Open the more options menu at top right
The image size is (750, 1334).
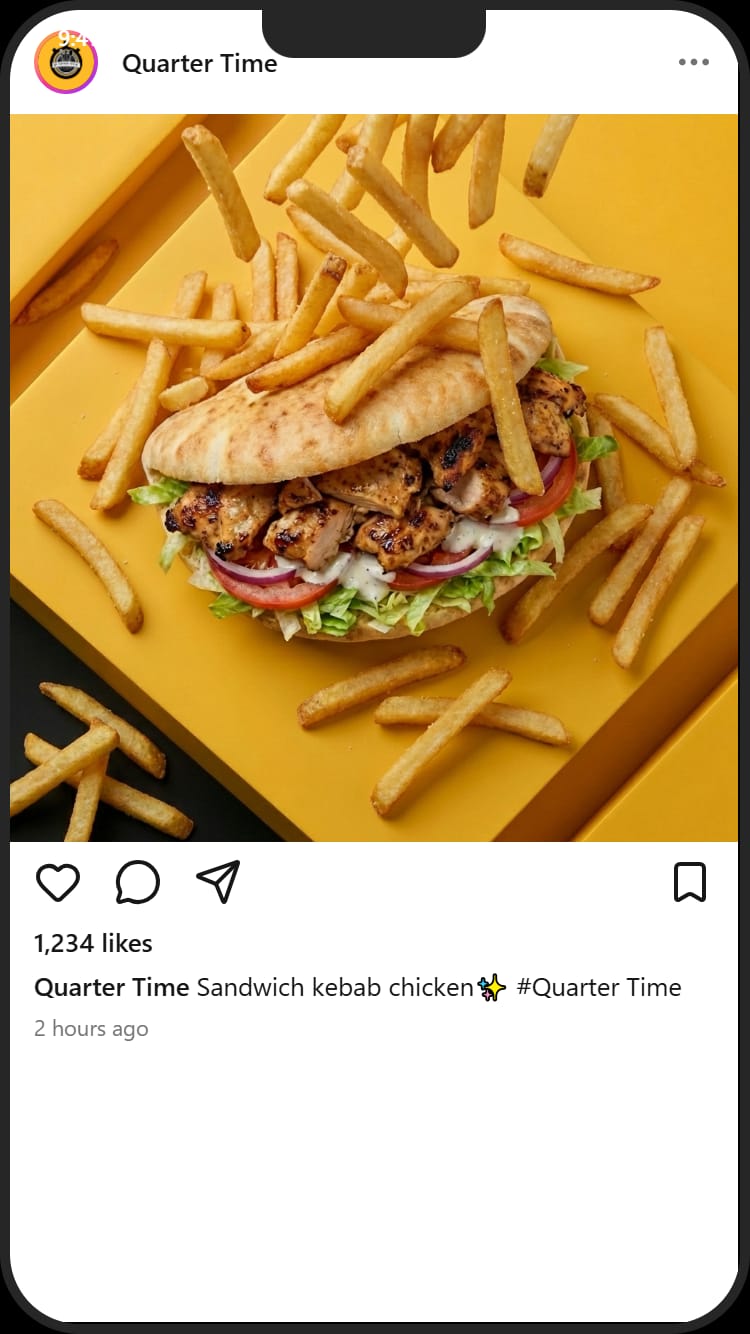click(693, 62)
